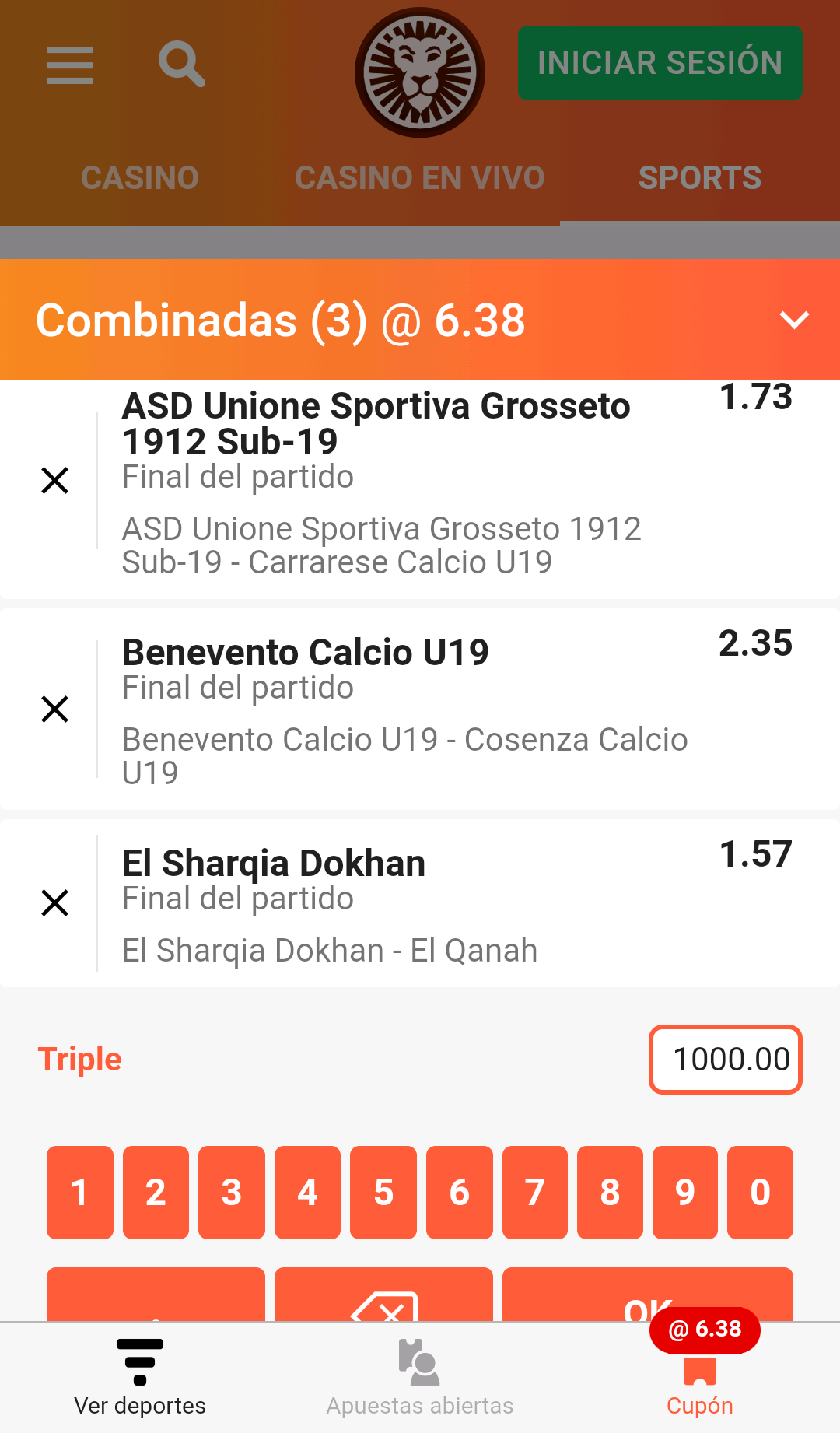Edit the Triple stake amount field
The image size is (840, 1433).
(725, 1060)
